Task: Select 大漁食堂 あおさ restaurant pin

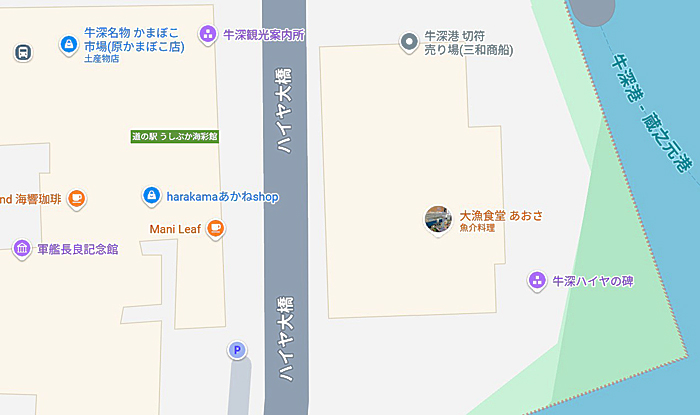Action: [438, 220]
